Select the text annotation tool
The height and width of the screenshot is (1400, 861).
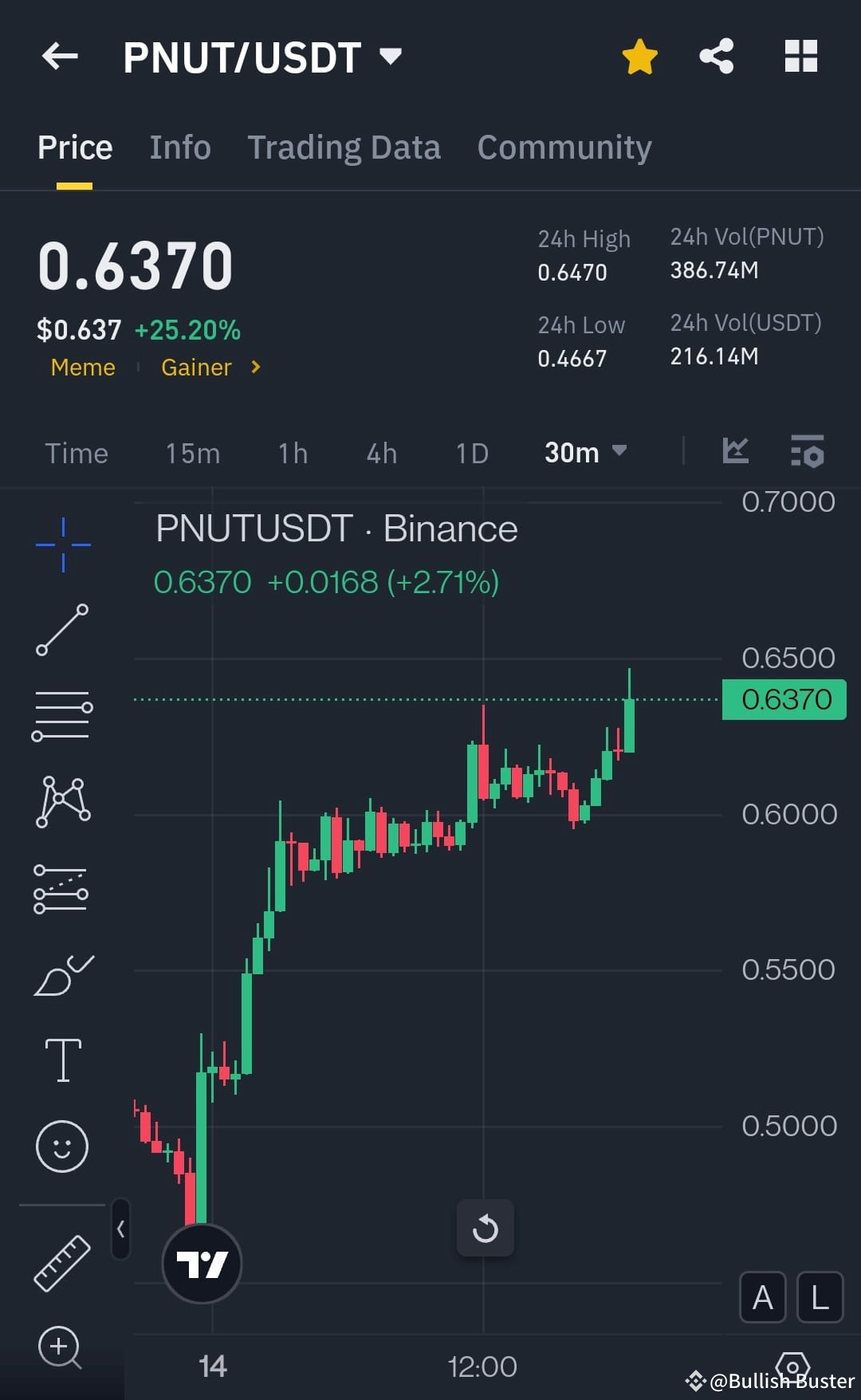62,1059
